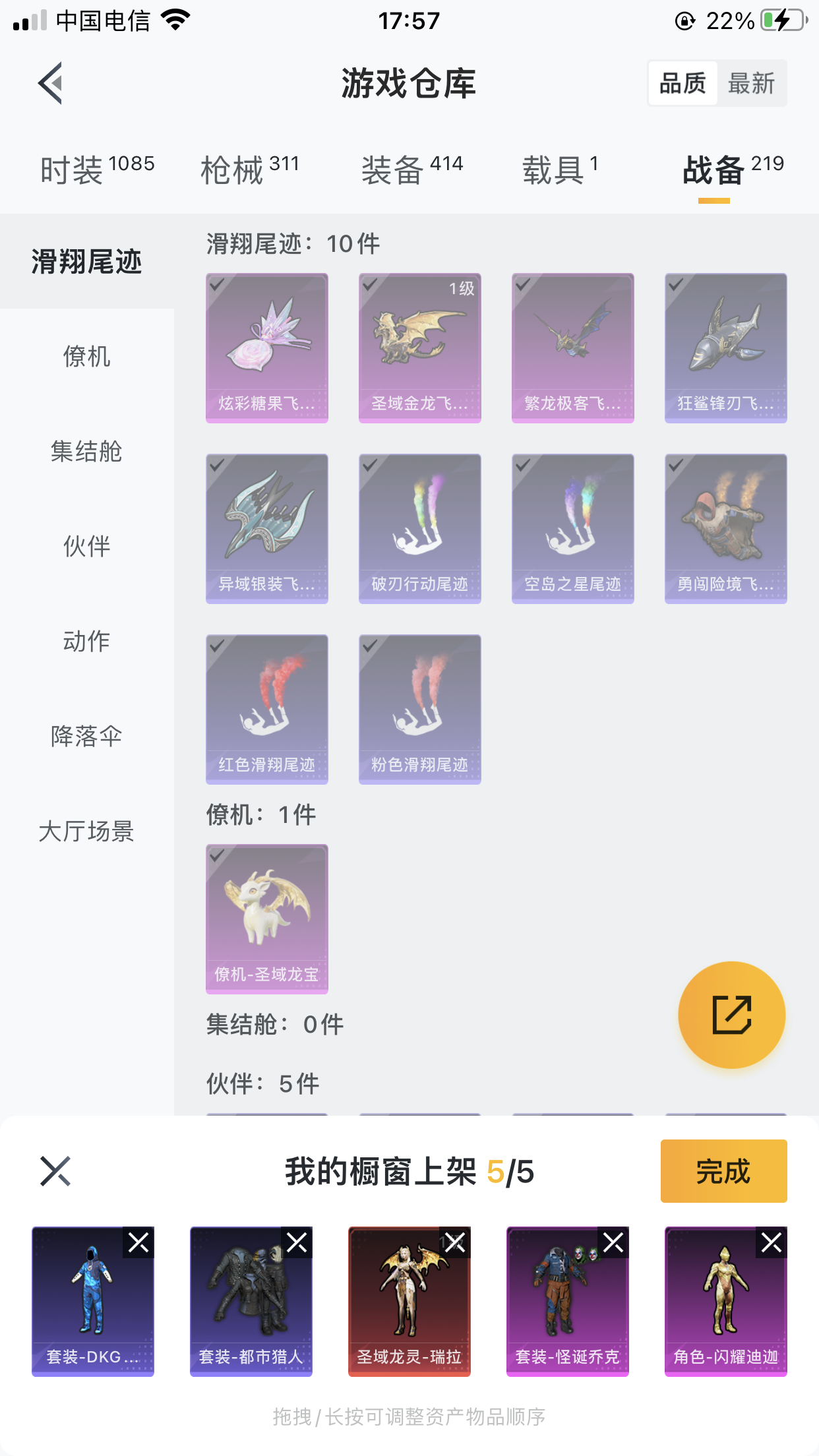The width and height of the screenshot is (819, 1456).
Task: Tap the orange share floating button
Action: pos(732,1015)
